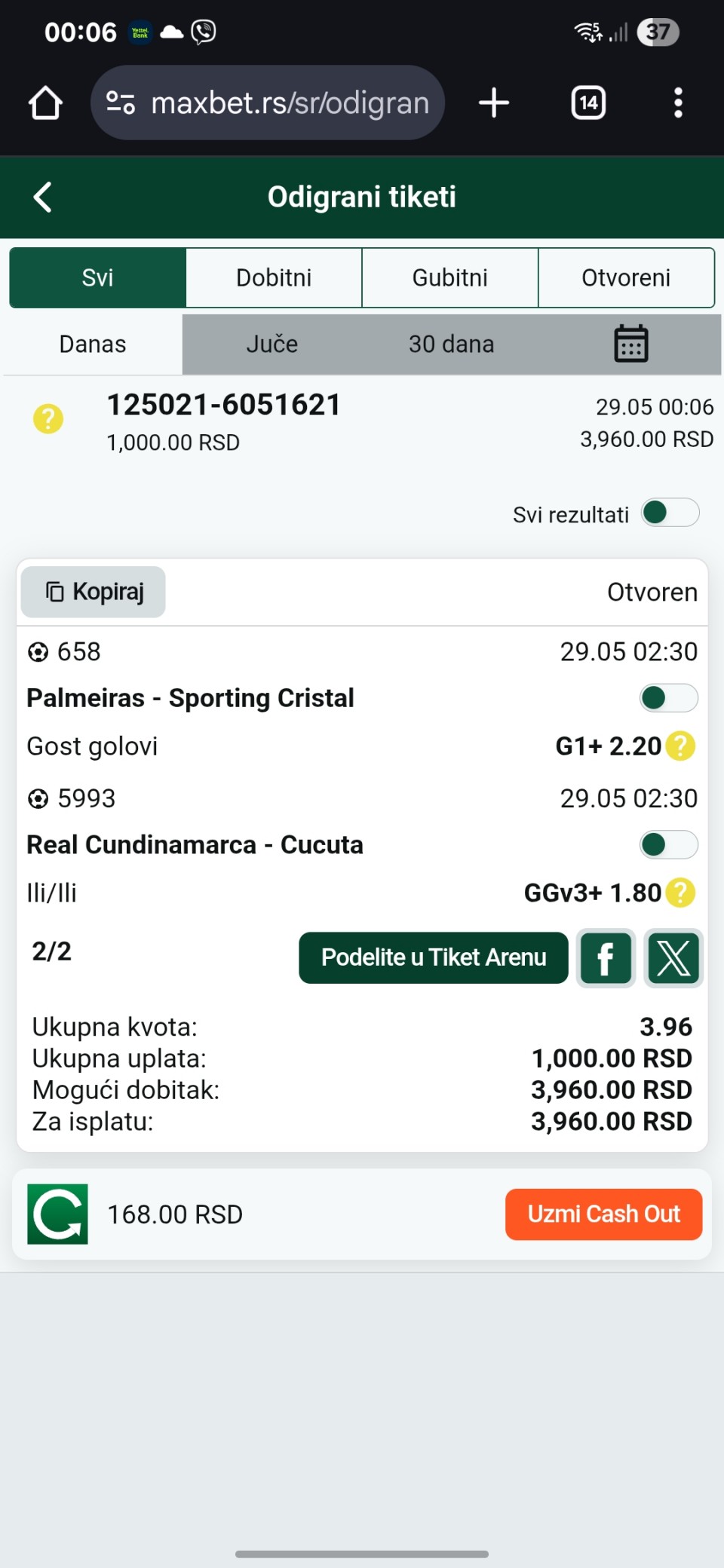Screen dimensions: 724x1568
Task: Open the browser tab switcher
Action: pyautogui.click(x=588, y=103)
